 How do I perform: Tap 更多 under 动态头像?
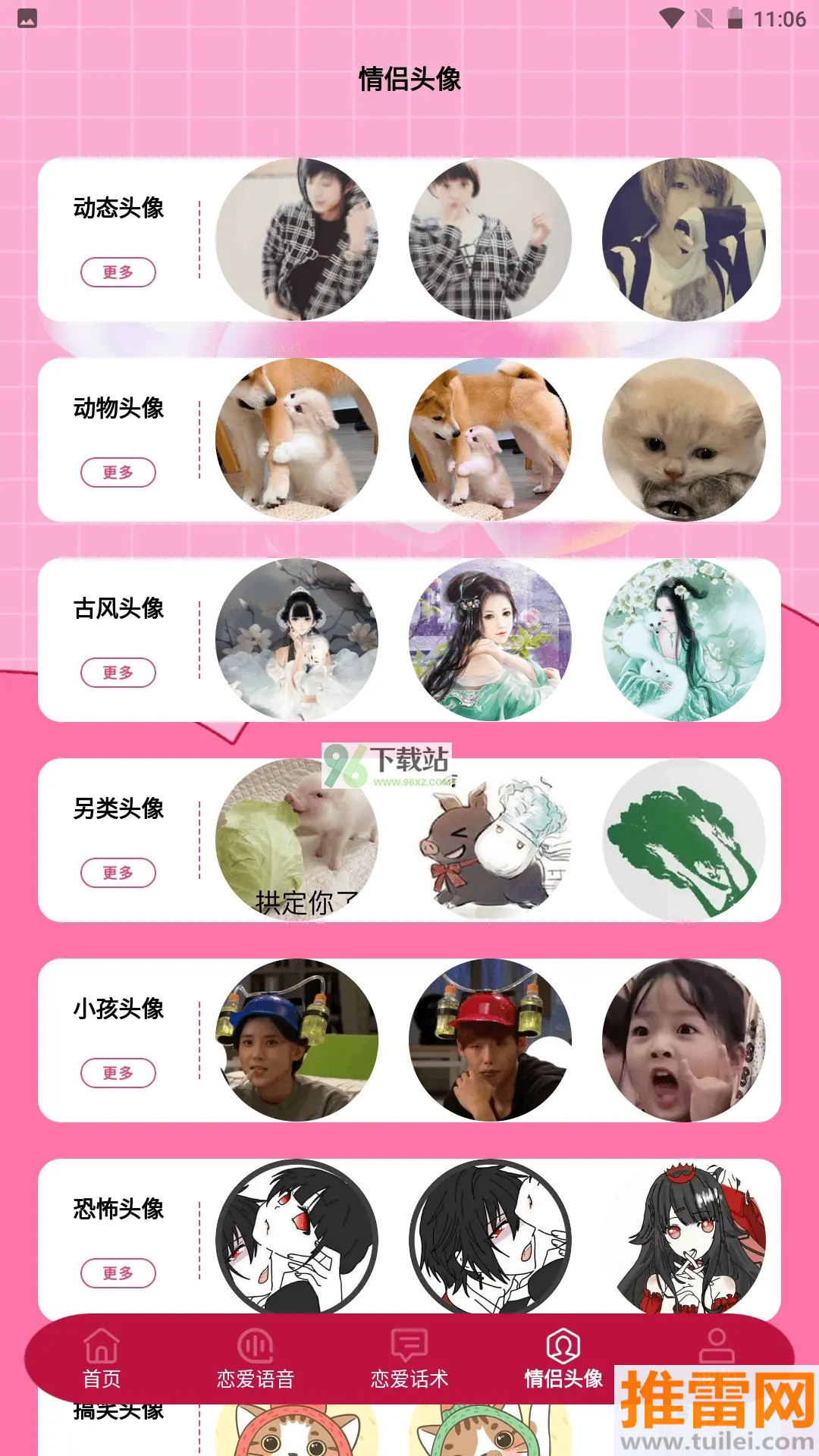click(x=118, y=272)
